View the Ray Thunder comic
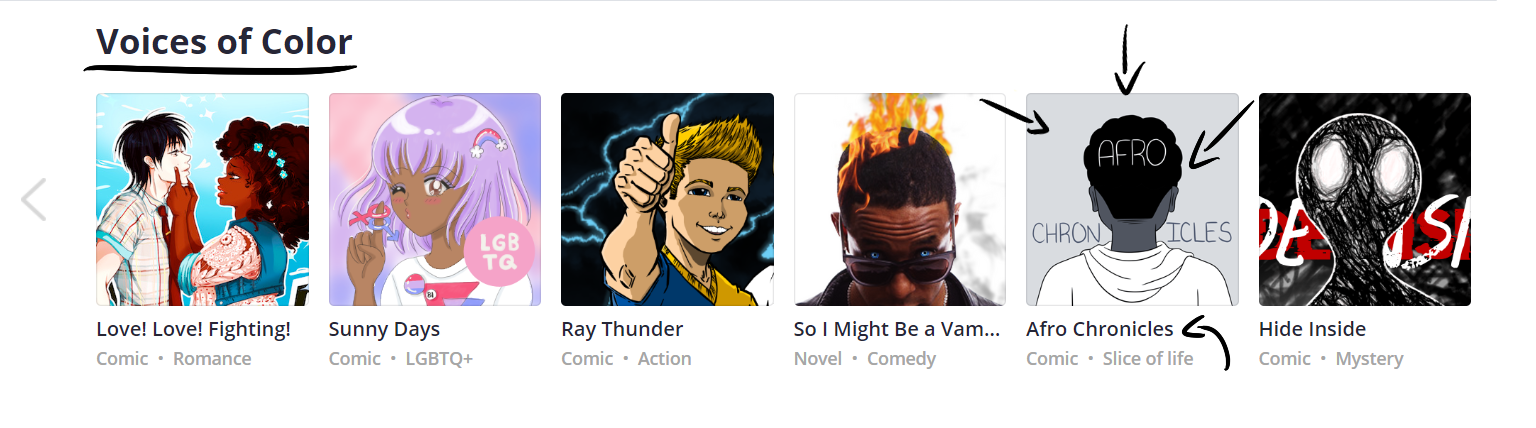 (667, 200)
